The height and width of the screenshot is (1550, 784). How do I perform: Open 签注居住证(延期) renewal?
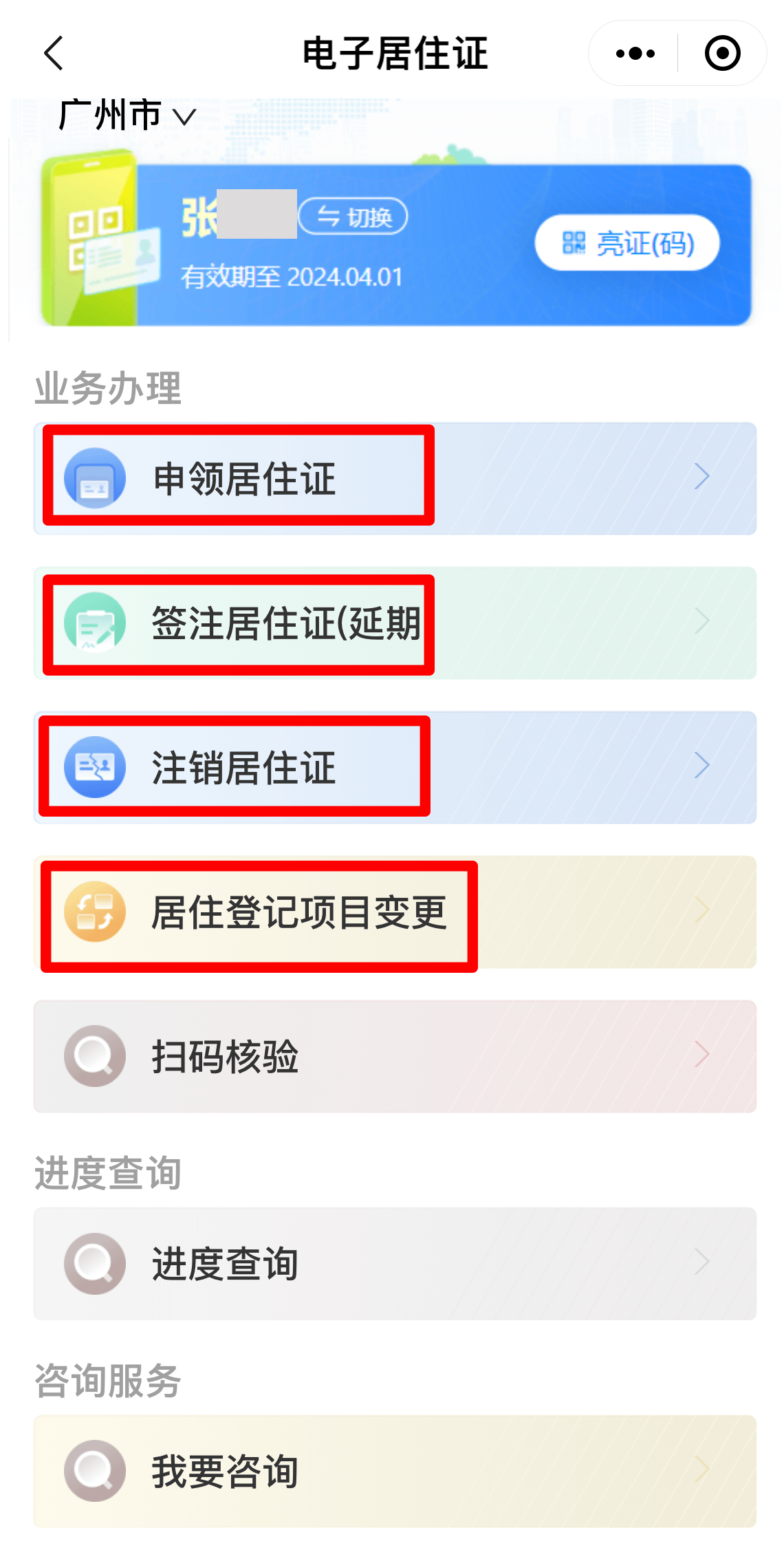(395, 623)
